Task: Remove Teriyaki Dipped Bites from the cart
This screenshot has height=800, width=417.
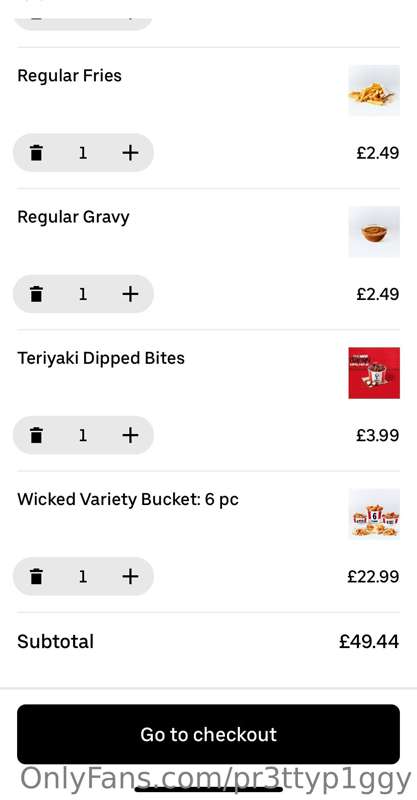Action: pyautogui.click(x=36, y=435)
